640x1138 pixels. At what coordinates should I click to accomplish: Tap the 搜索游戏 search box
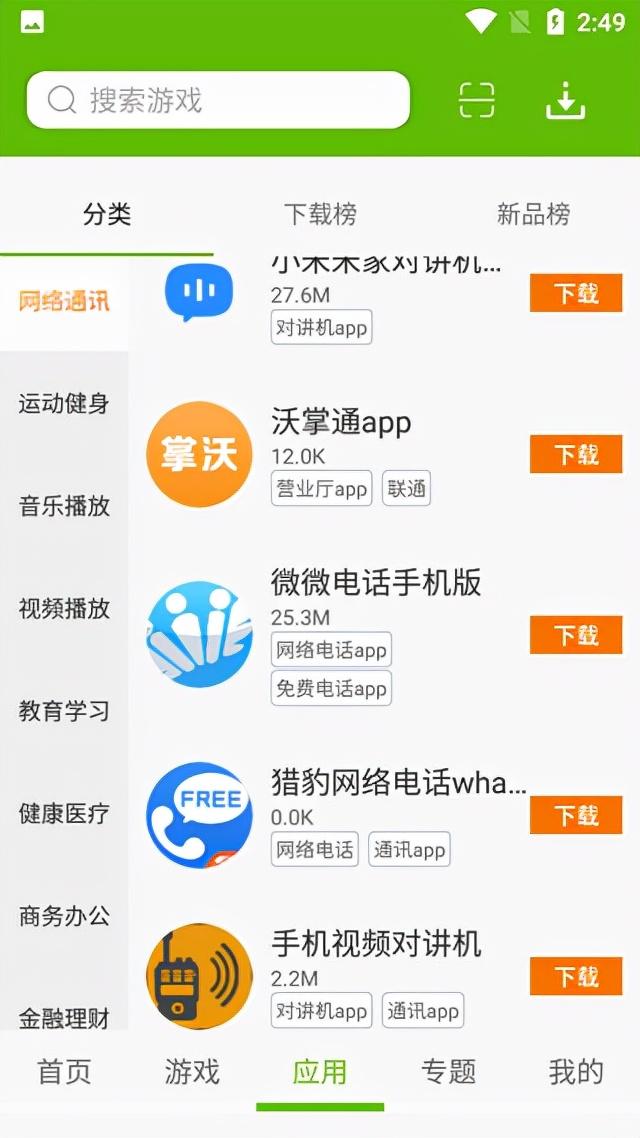(218, 100)
